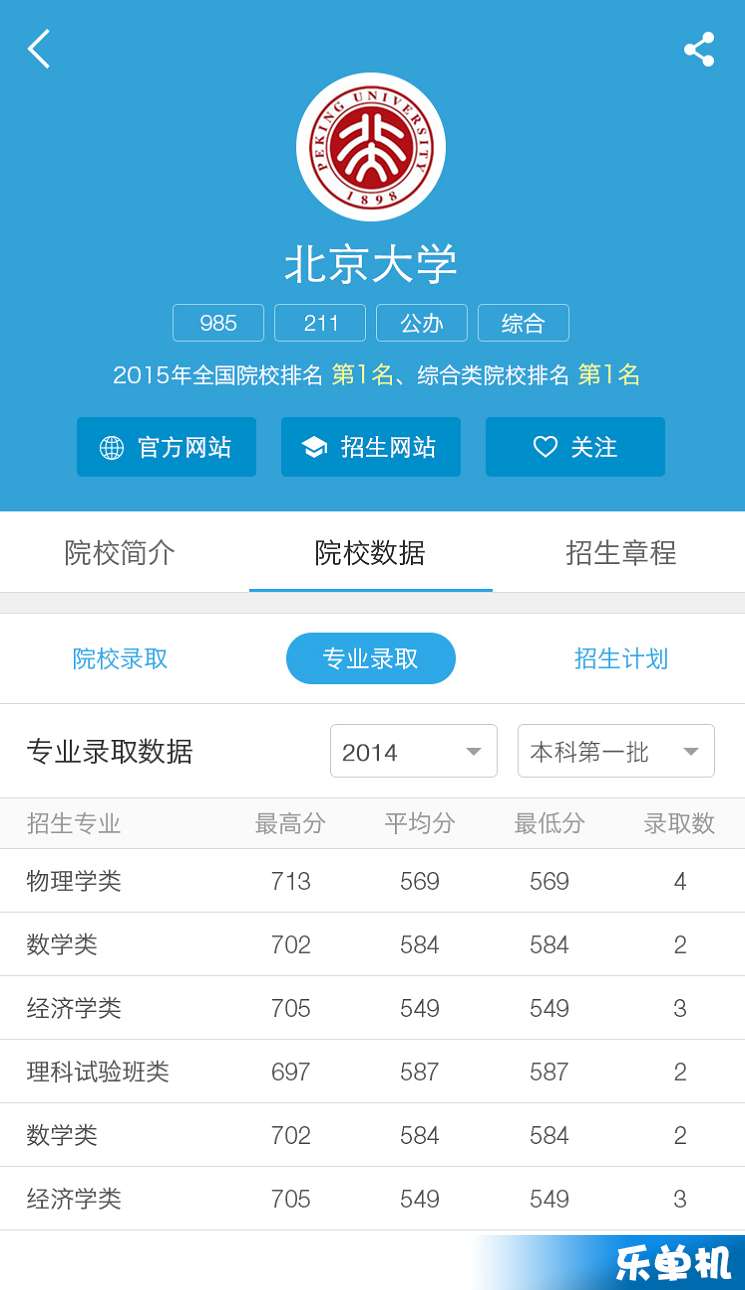Go back using the top-left arrow
Screen dimensions: 745x1290
(39, 49)
